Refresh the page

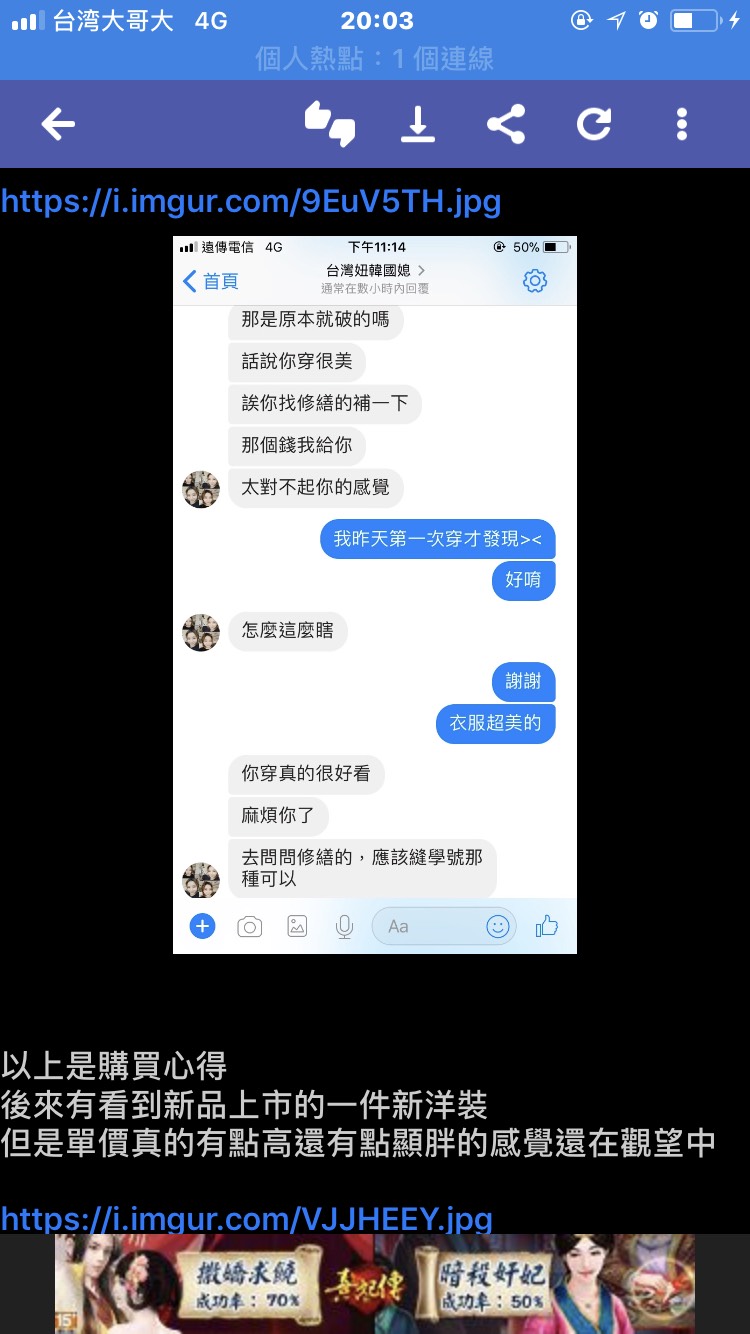coord(594,125)
